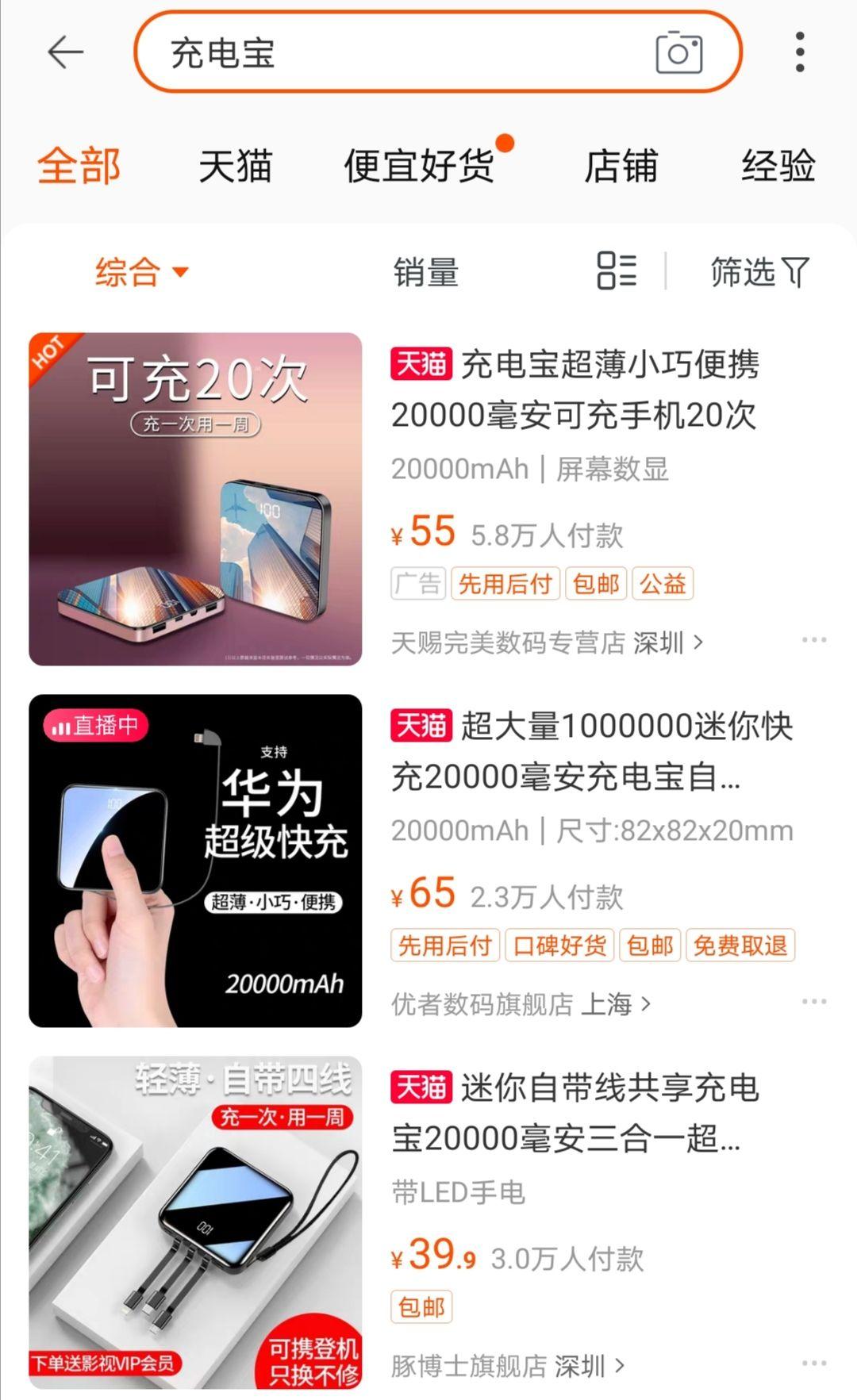Switch to the 便宜好货 tab
Screen dimensions: 857x1400
pos(419,167)
